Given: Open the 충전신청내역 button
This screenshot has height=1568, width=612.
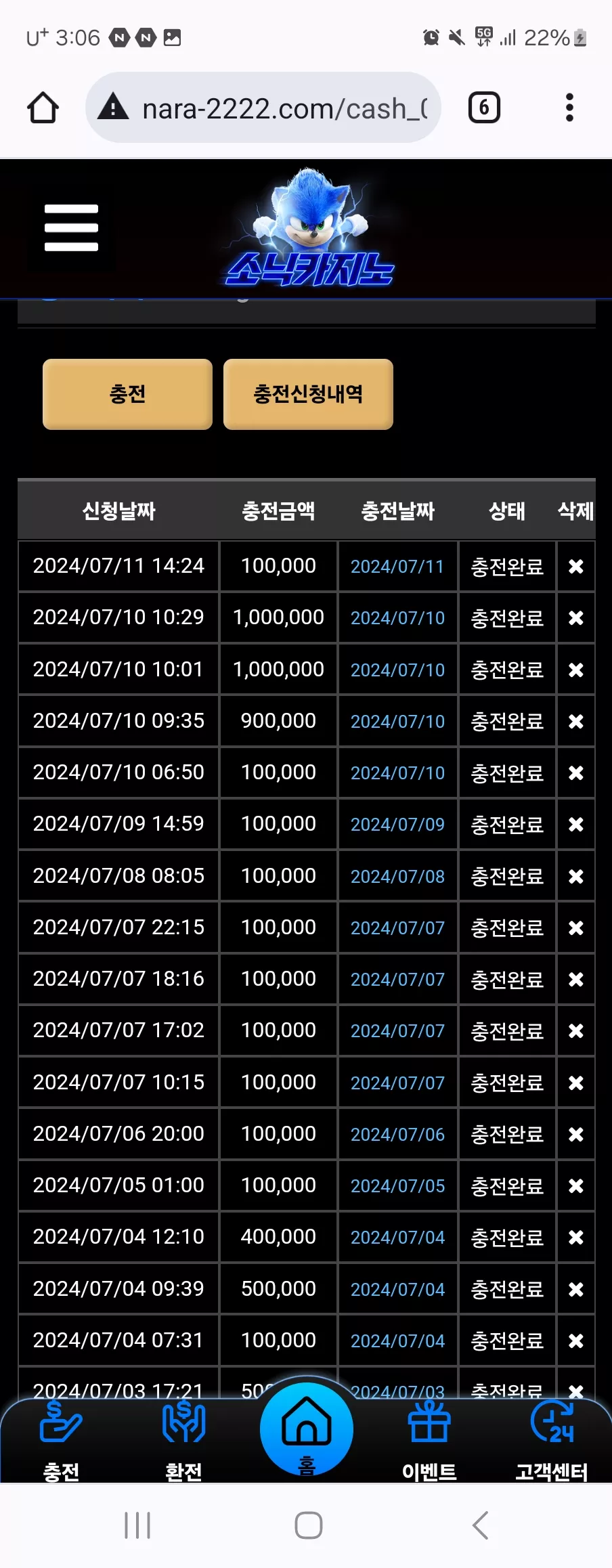Looking at the screenshot, I should click(x=308, y=394).
